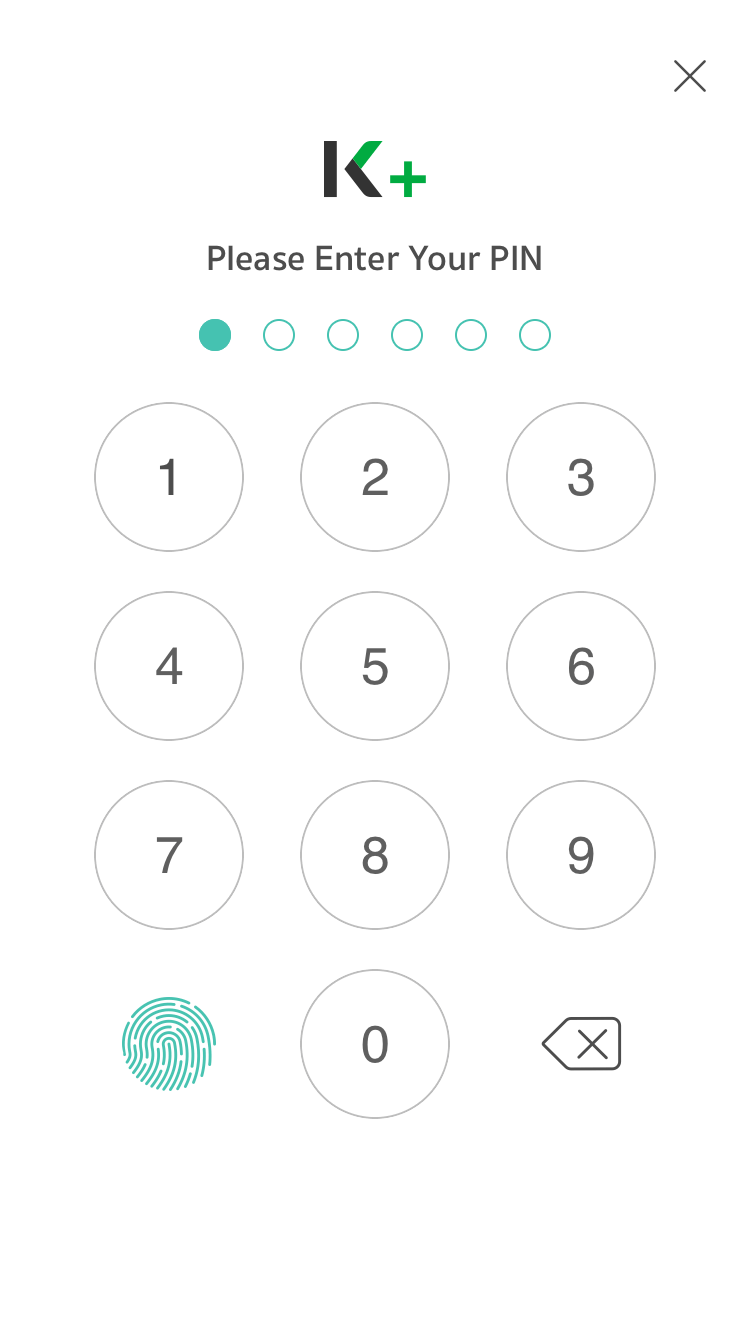The width and height of the screenshot is (750, 1334).
Task: Close the PIN entry screen
Action: [689, 76]
